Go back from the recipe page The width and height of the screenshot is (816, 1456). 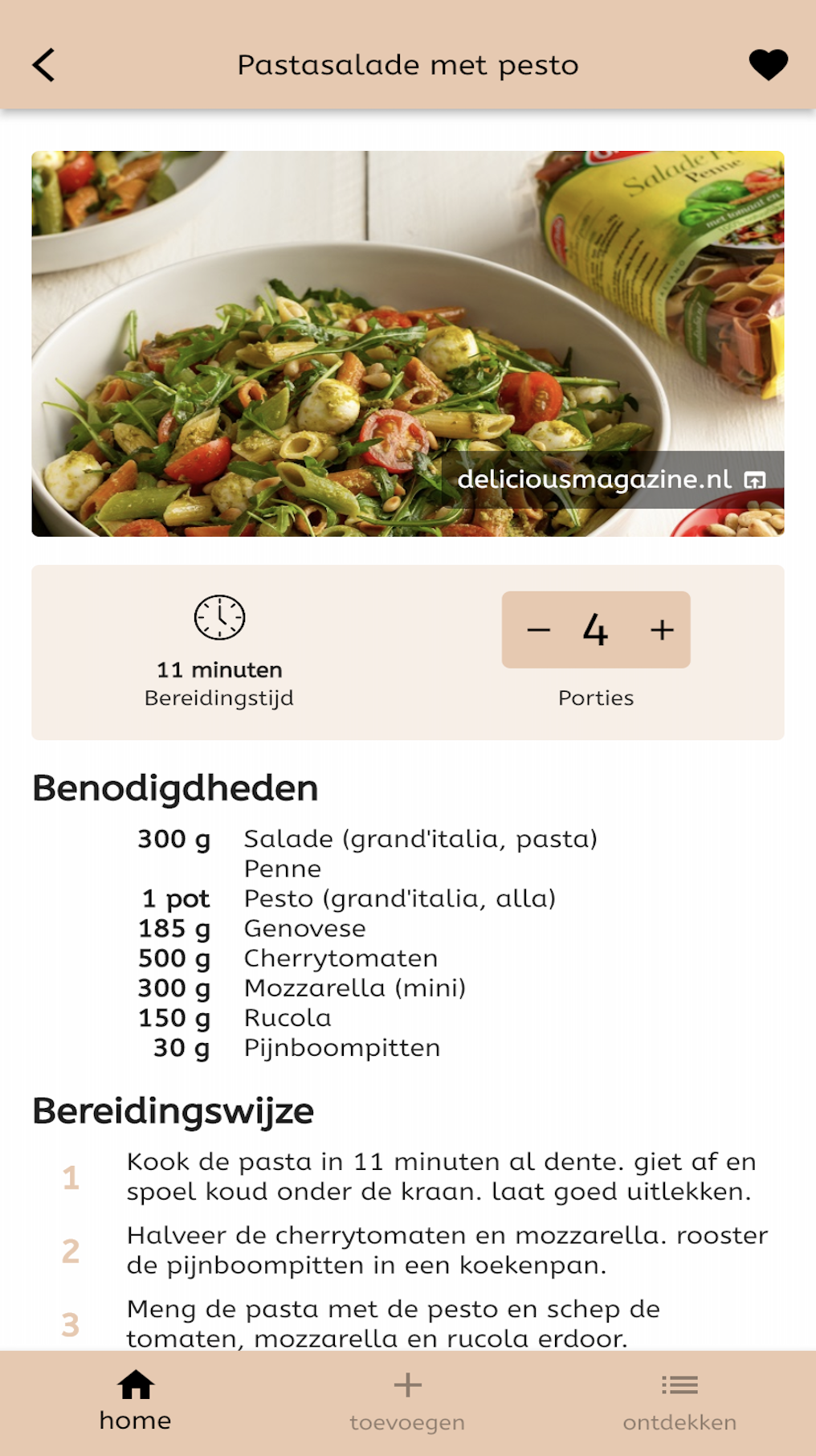point(44,65)
